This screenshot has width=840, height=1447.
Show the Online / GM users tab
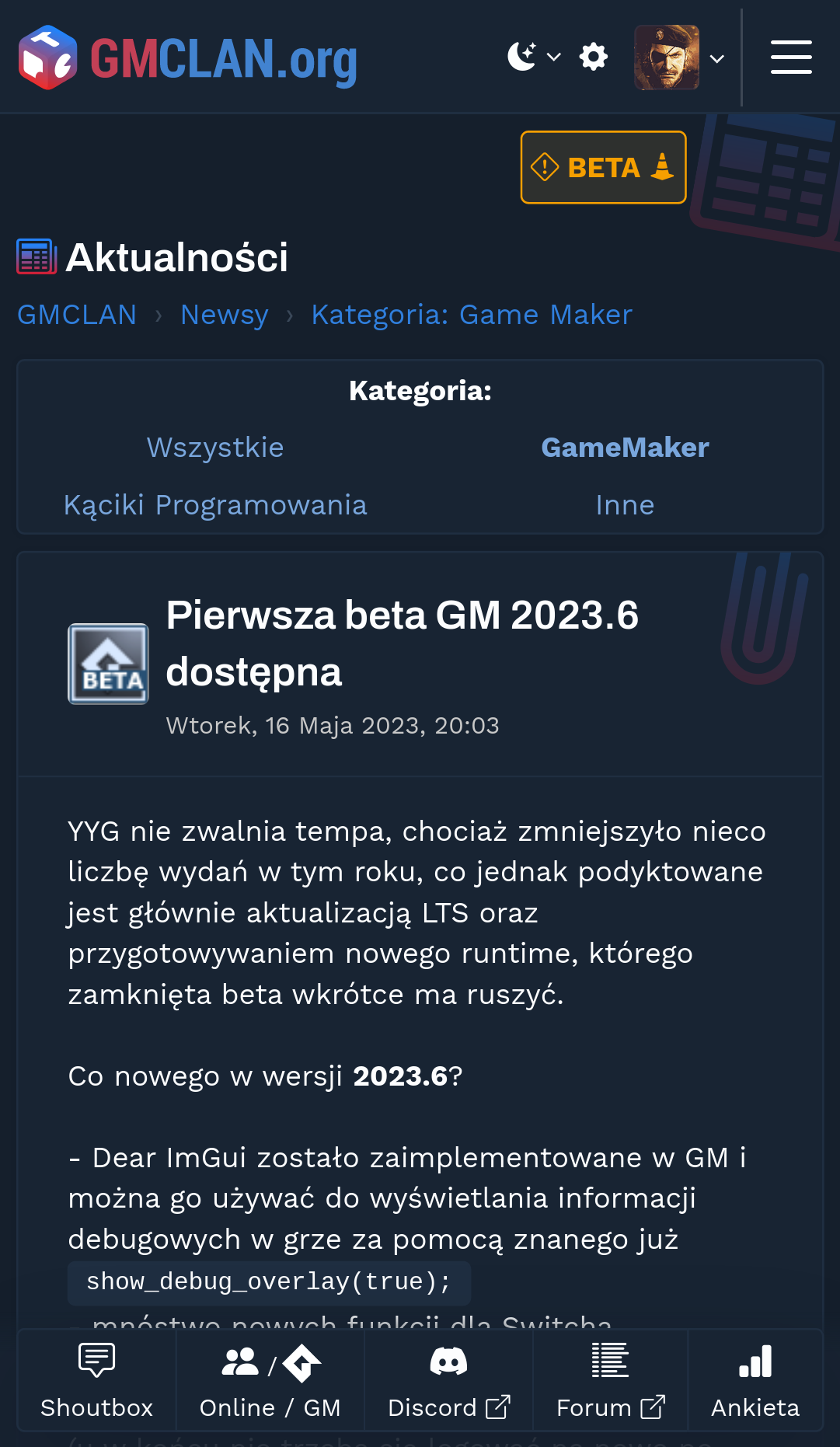coord(270,1380)
